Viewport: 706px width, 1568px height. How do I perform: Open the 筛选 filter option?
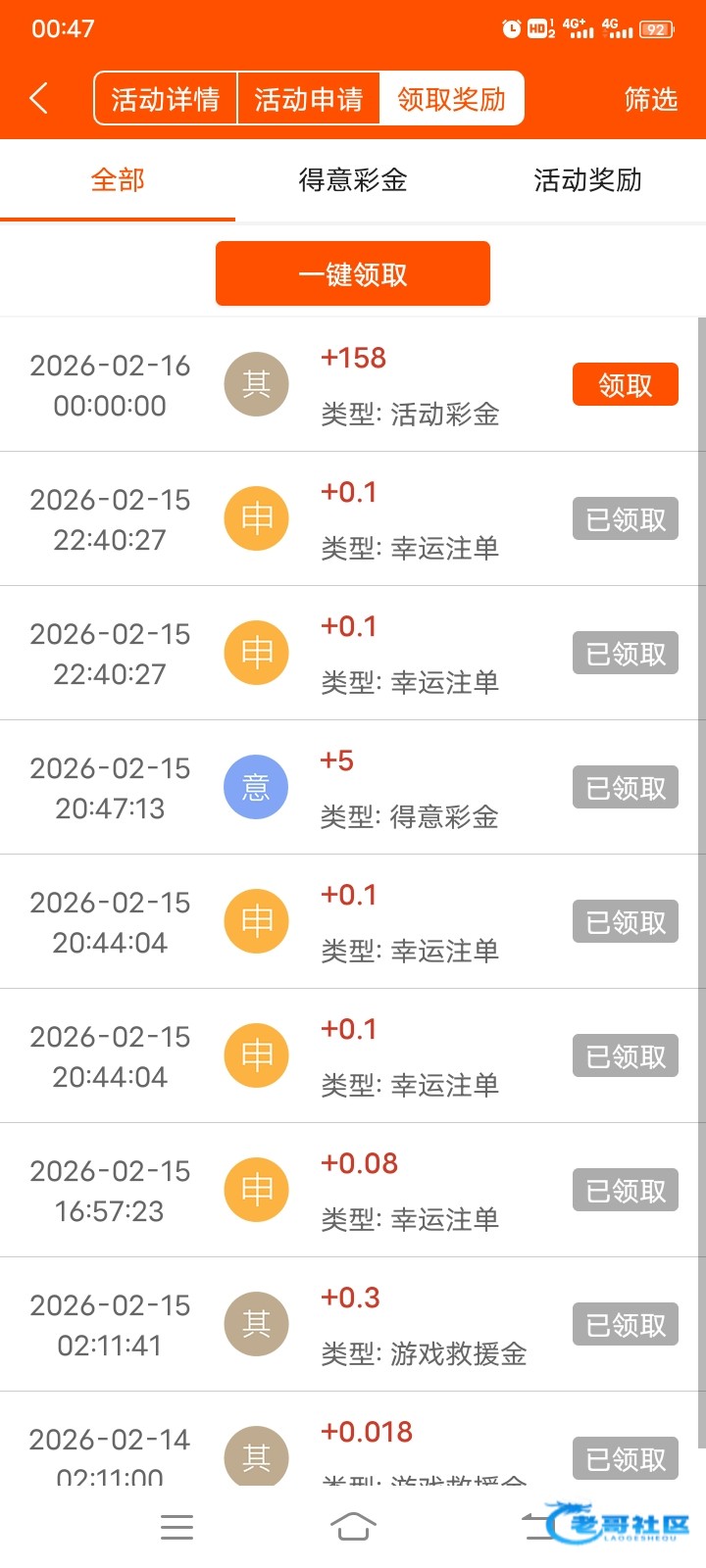tap(650, 99)
